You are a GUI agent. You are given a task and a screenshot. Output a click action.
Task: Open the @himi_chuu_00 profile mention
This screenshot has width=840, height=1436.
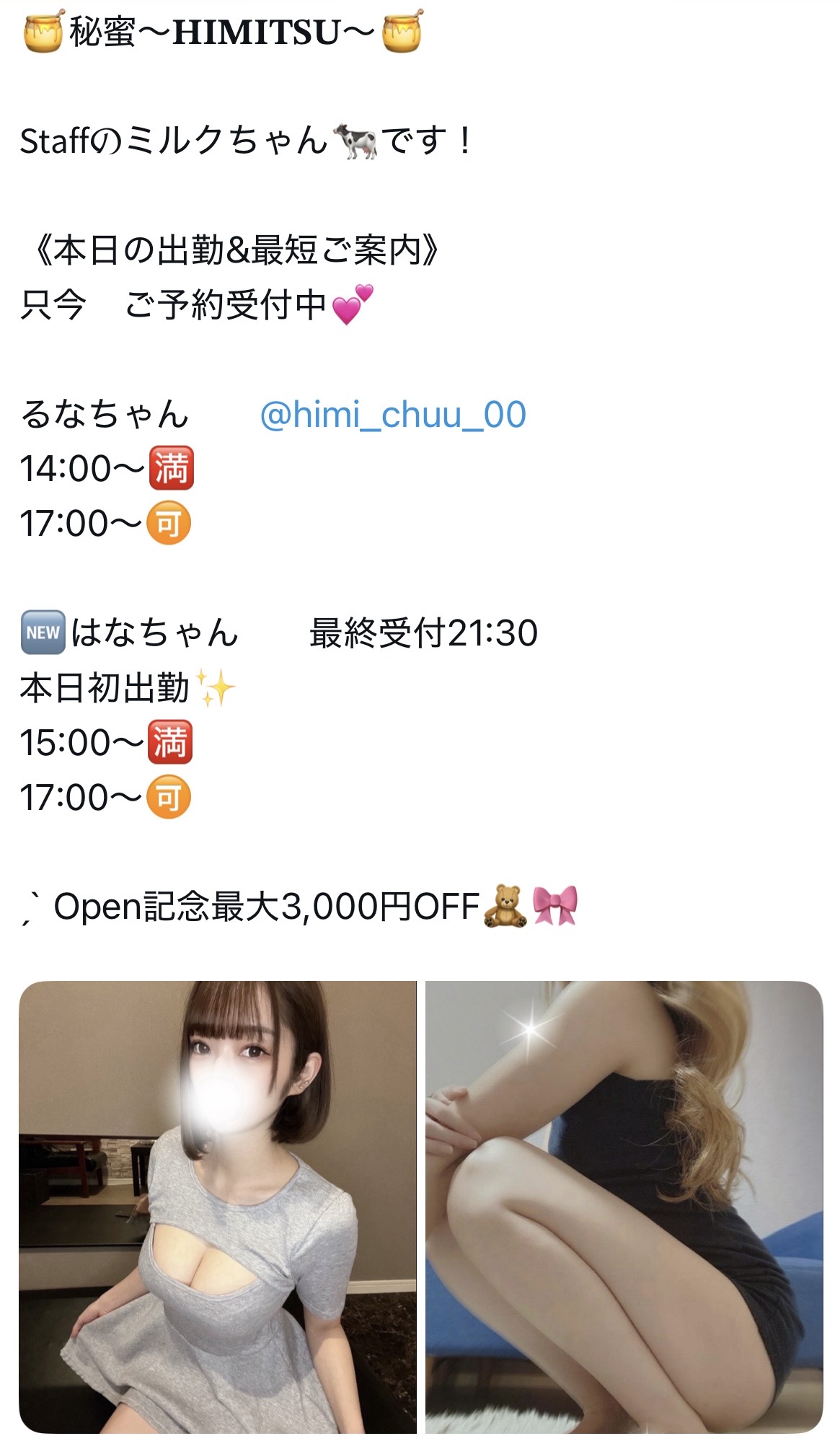coord(392,415)
